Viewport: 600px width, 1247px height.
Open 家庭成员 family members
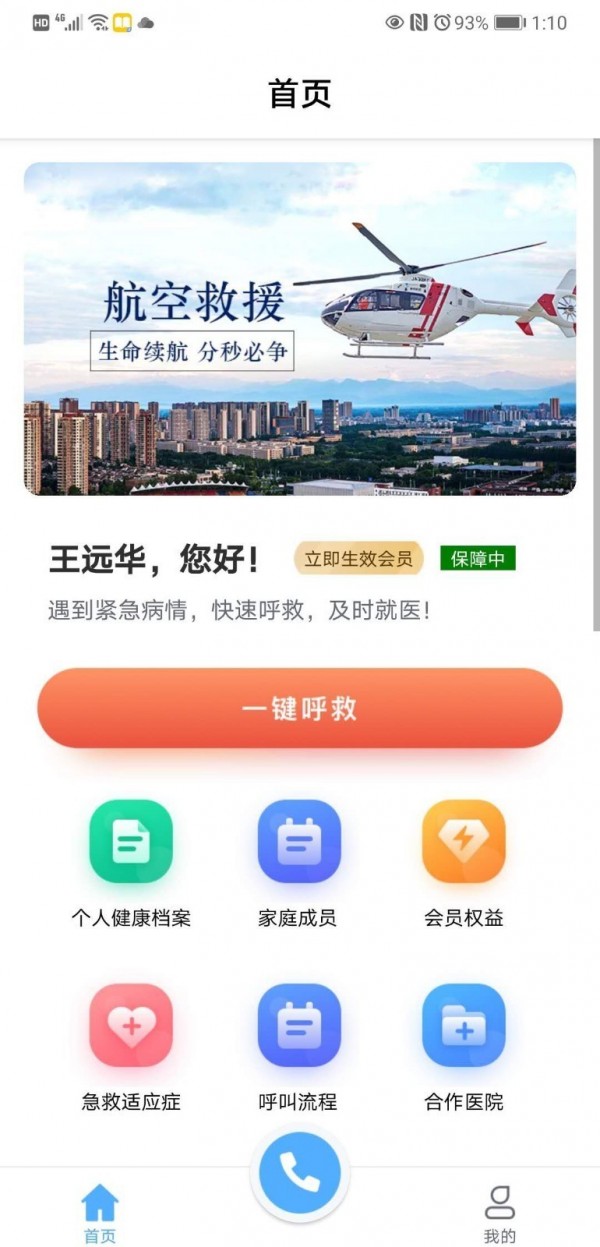point(298,842)
